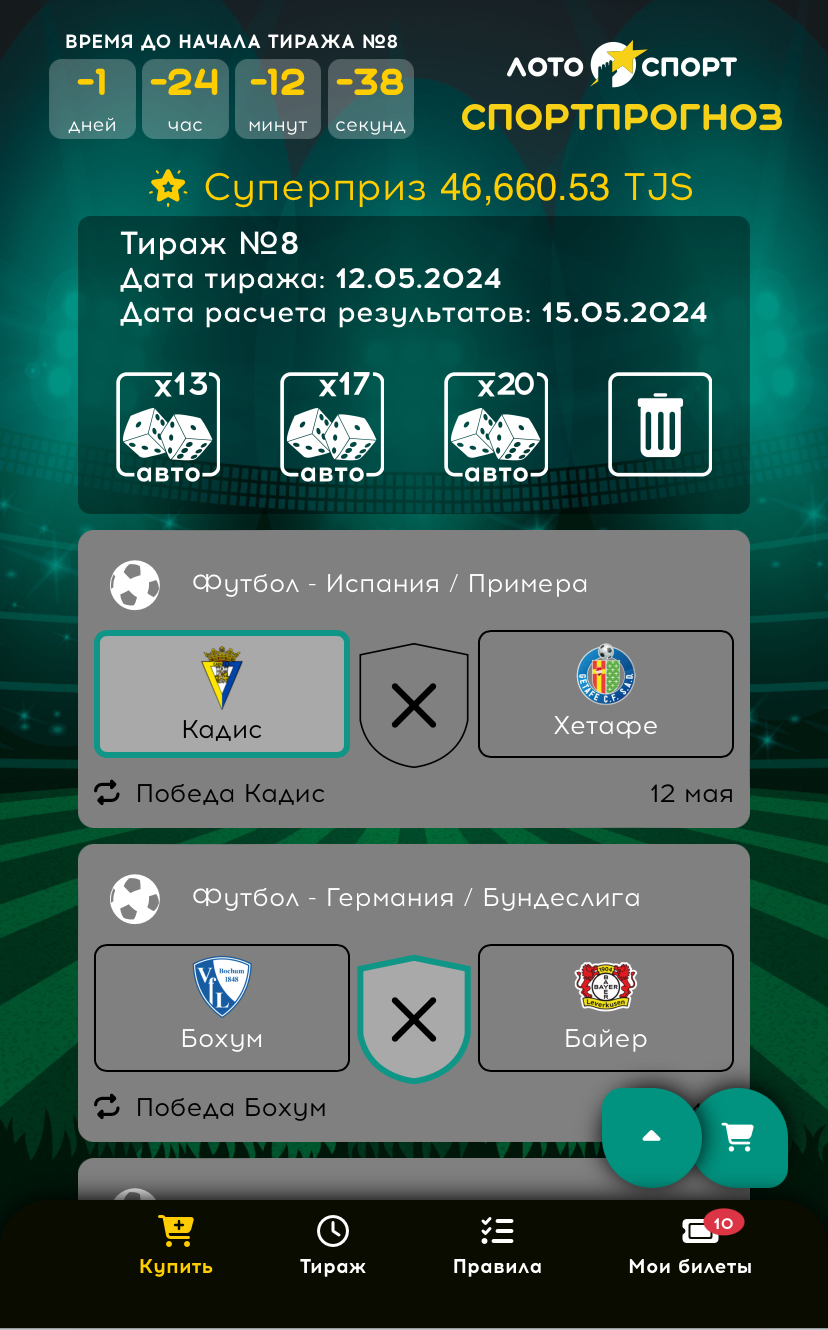Viewport: 828px width, 1330px height.
Task: Switch to the Купить tab
Action: [x=176, y=1245]
